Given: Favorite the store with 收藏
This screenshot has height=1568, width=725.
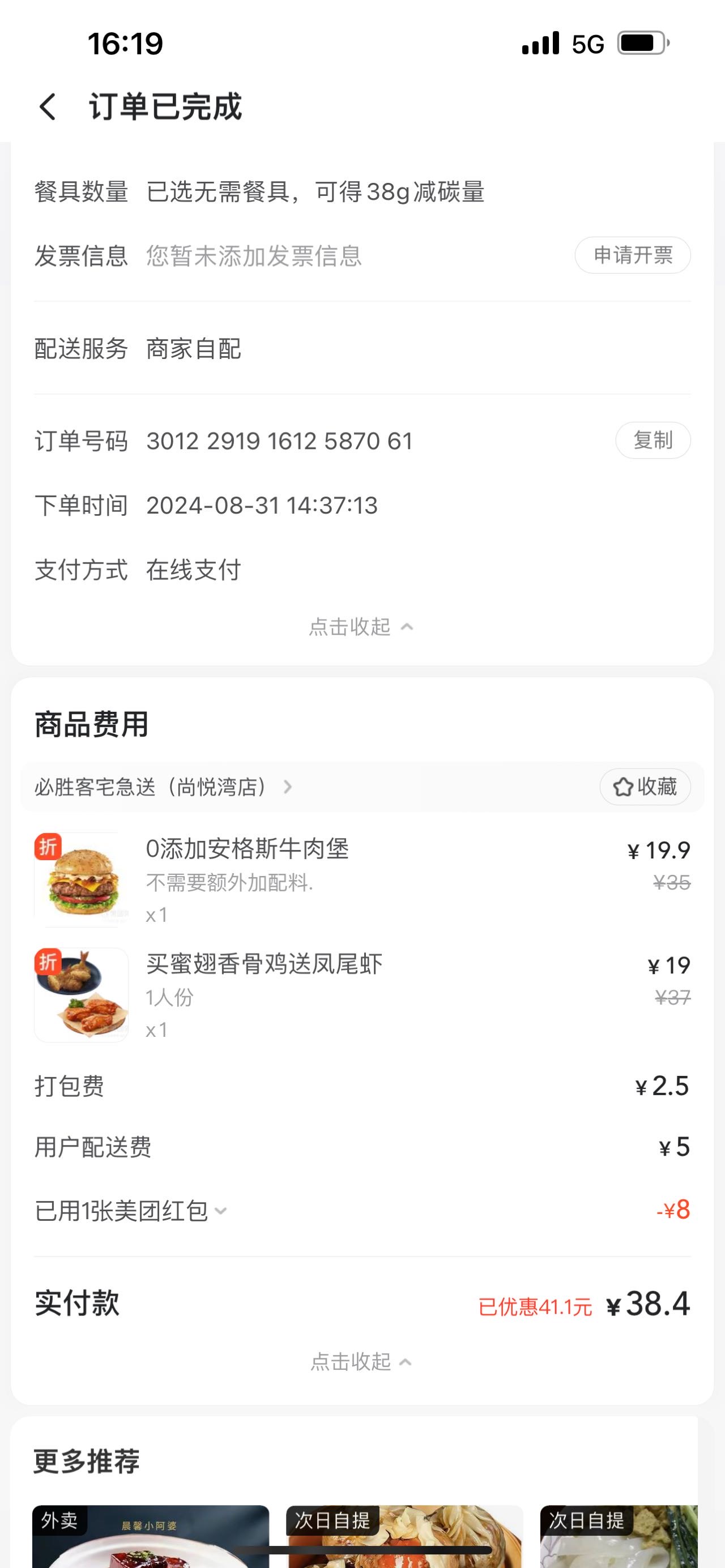Looking at the screenshot, I should pyautogui.click(x=645, y=787).
